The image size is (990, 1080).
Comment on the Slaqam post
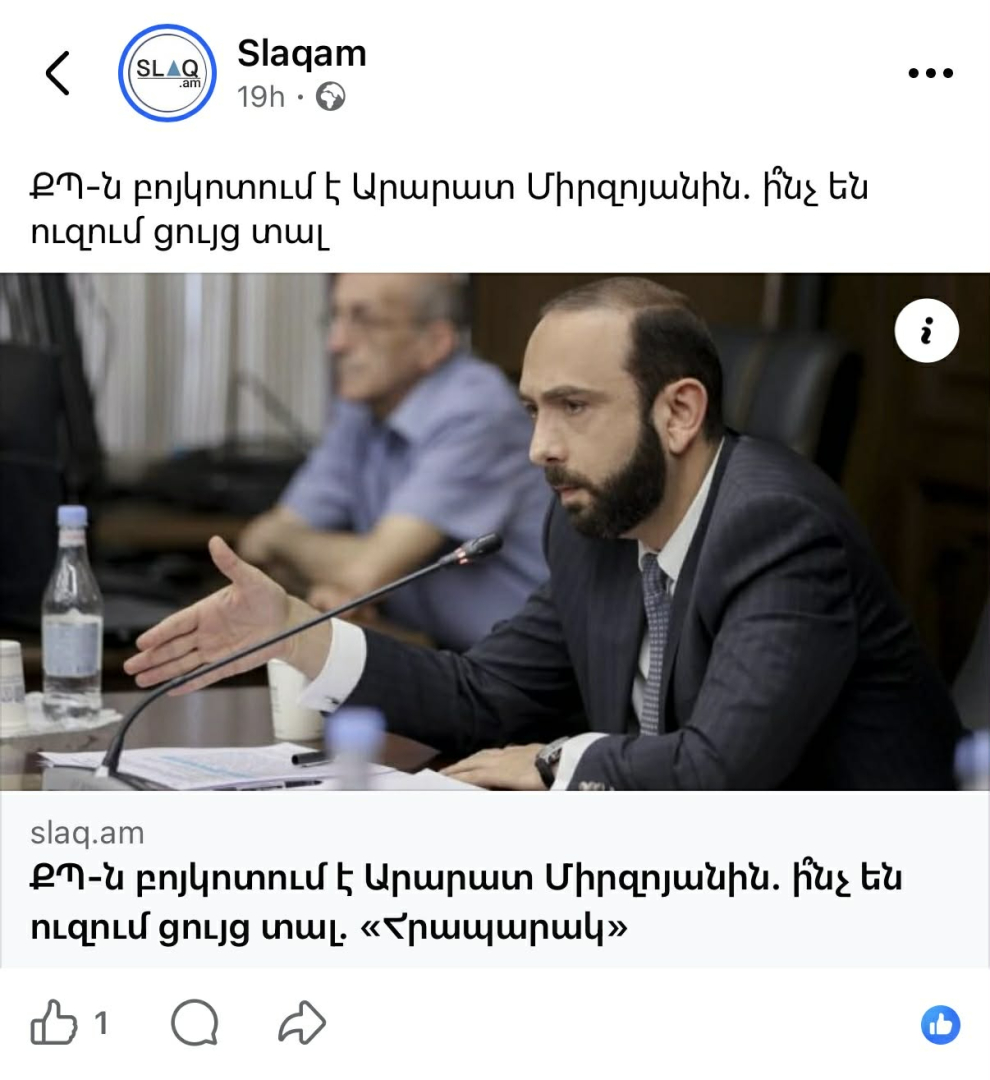click(x=194, y=1024)
